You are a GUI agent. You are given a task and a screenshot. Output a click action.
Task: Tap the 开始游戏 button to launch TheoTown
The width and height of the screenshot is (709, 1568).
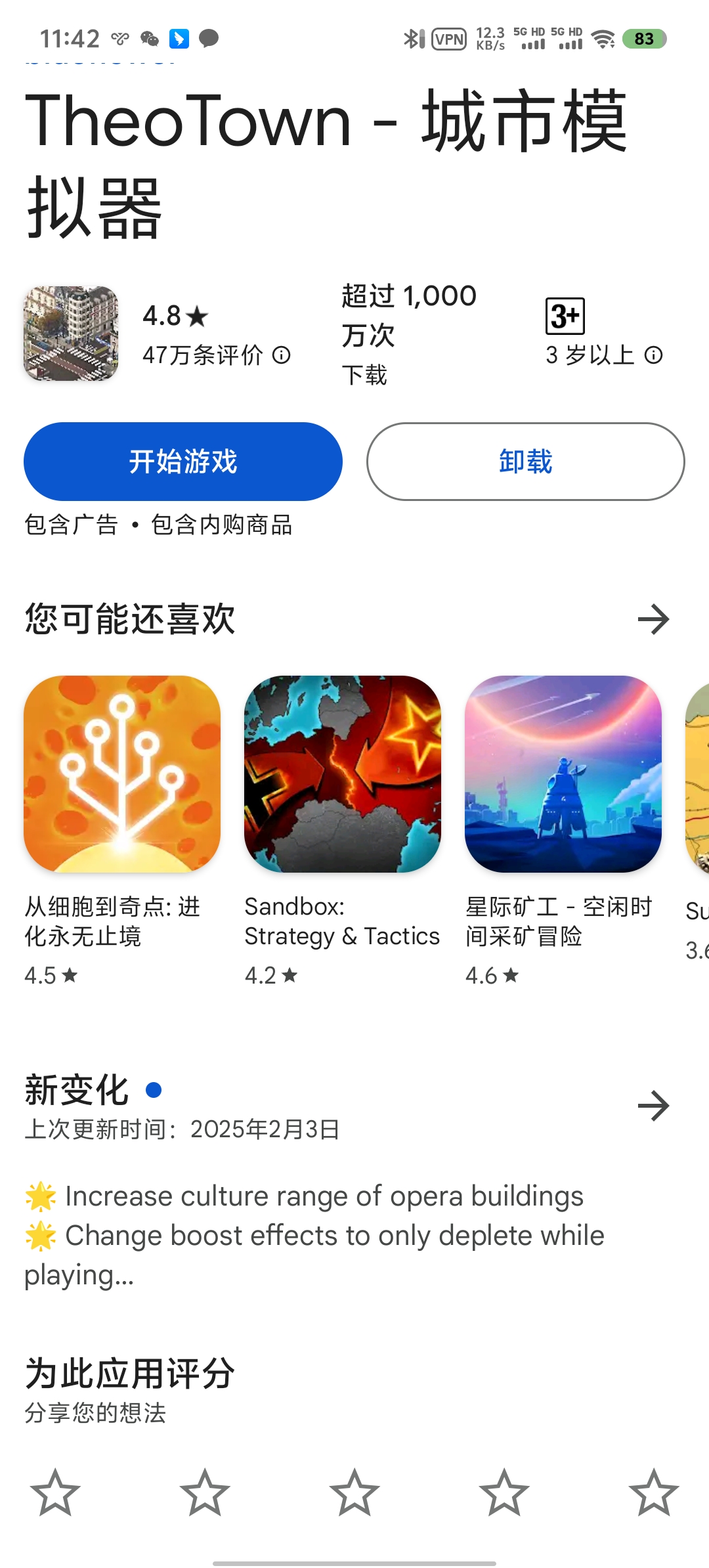point(183,462)
